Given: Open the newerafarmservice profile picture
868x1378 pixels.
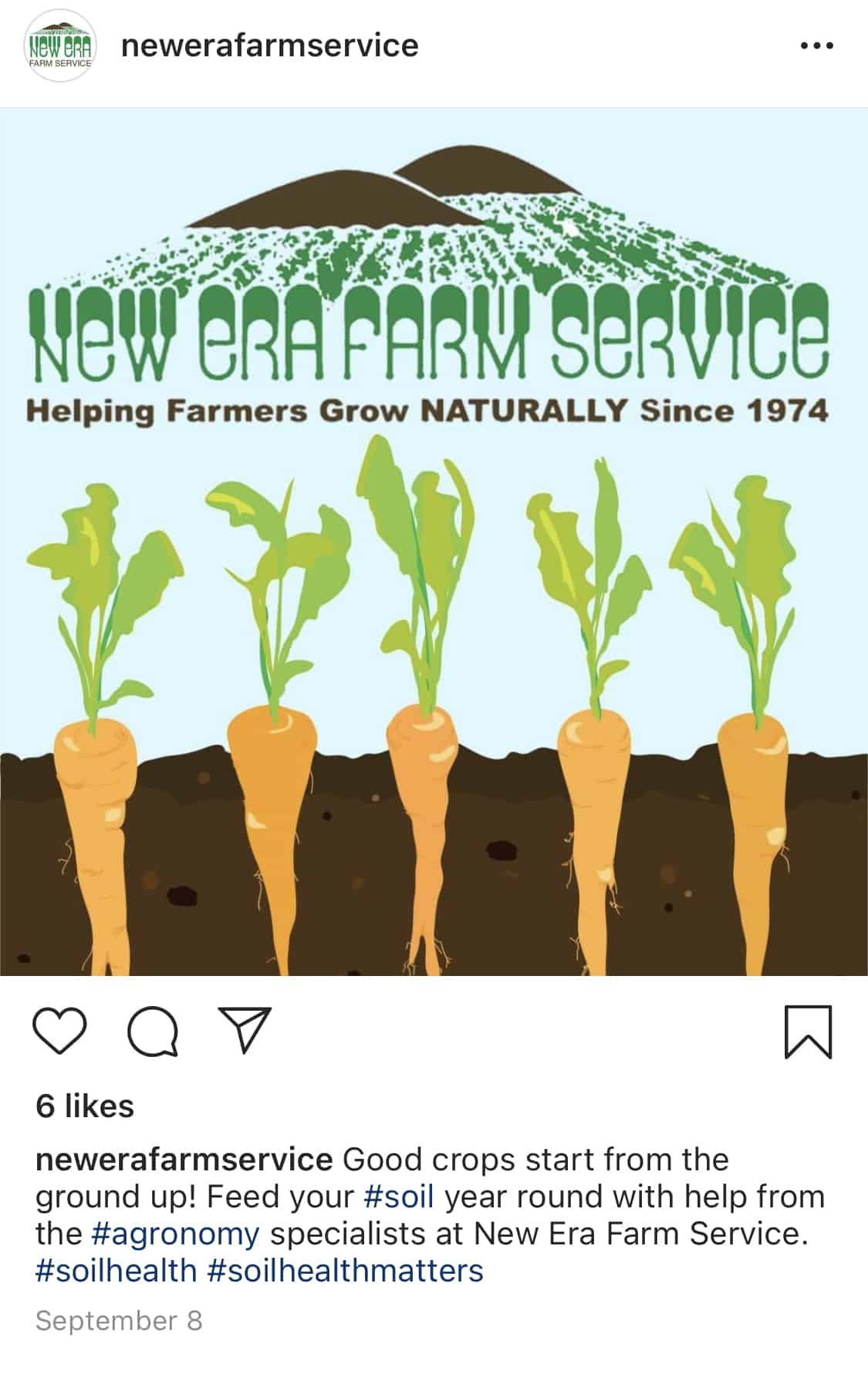Looking at the screenshot, I should 60,46.
